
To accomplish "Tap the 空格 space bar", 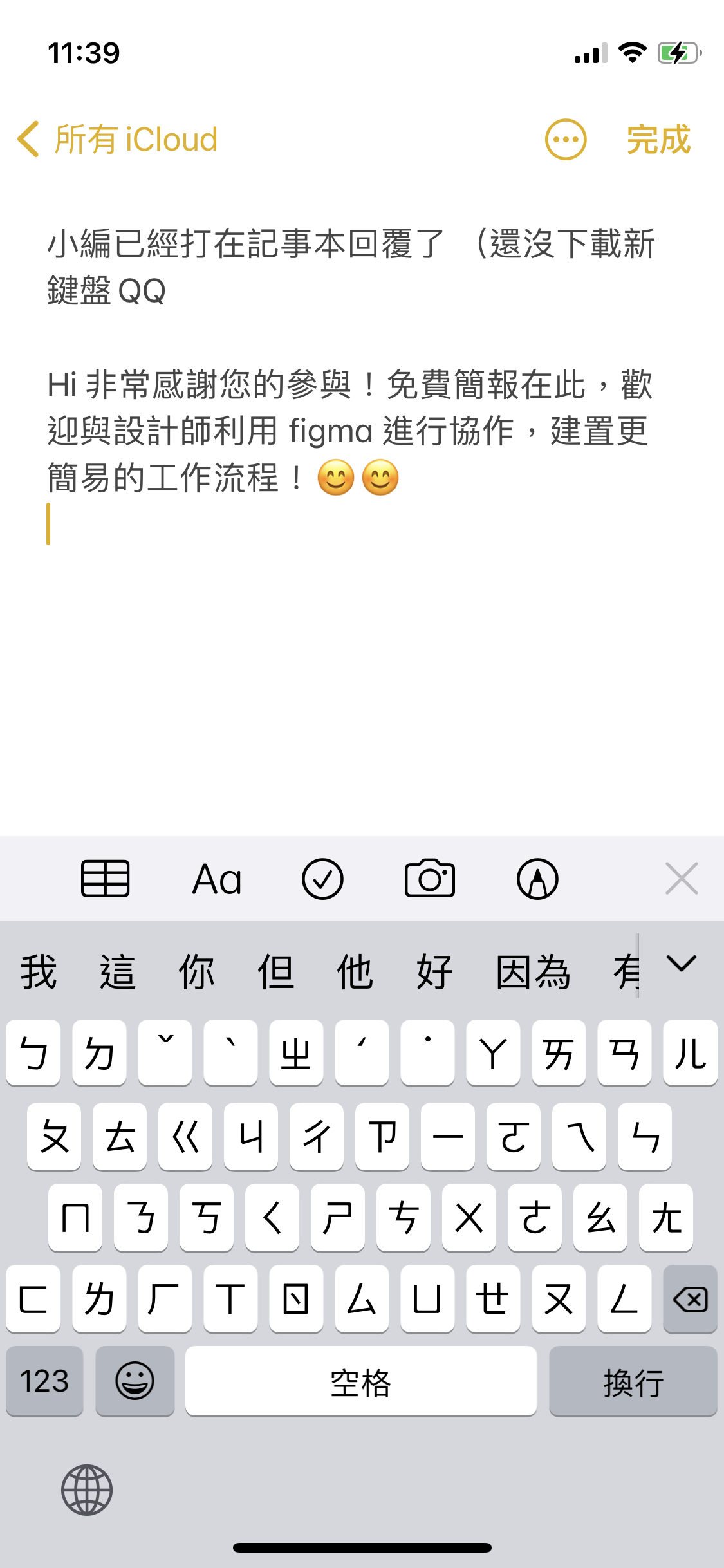I will click(x=360, y=1381).
